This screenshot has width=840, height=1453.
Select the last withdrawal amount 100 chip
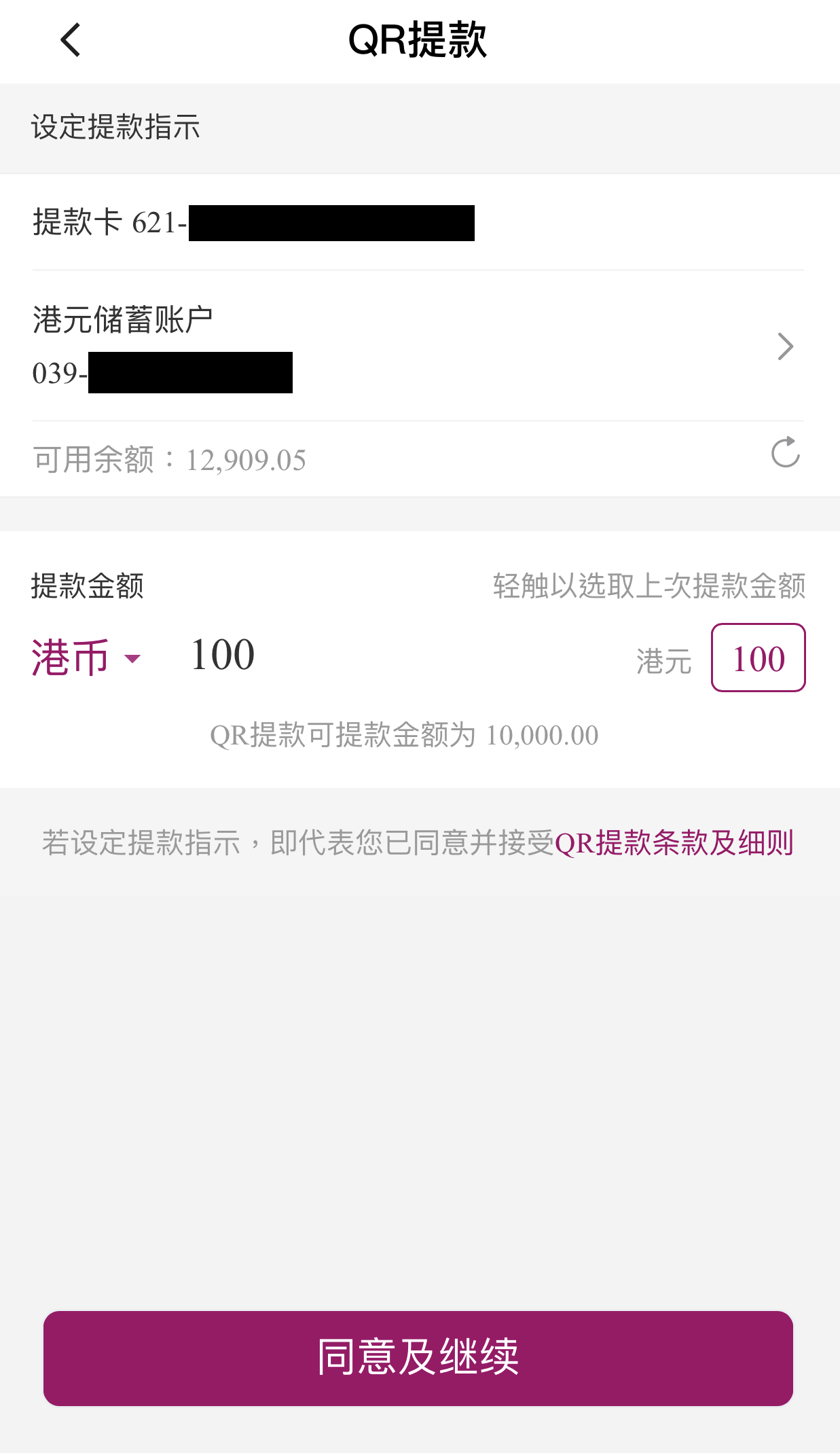758,658
